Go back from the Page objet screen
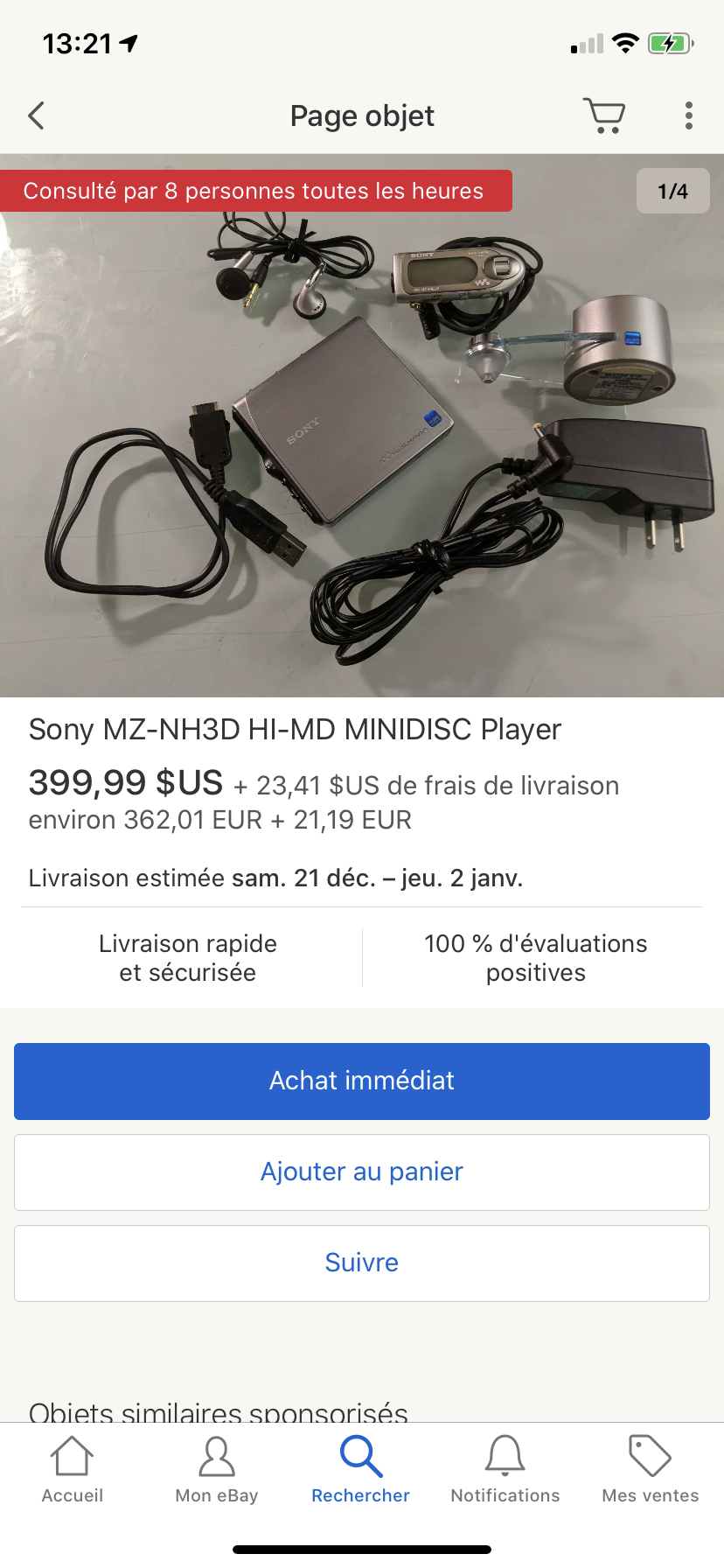The height and width of the screenshot is (1568, 724). coord(36,115)
